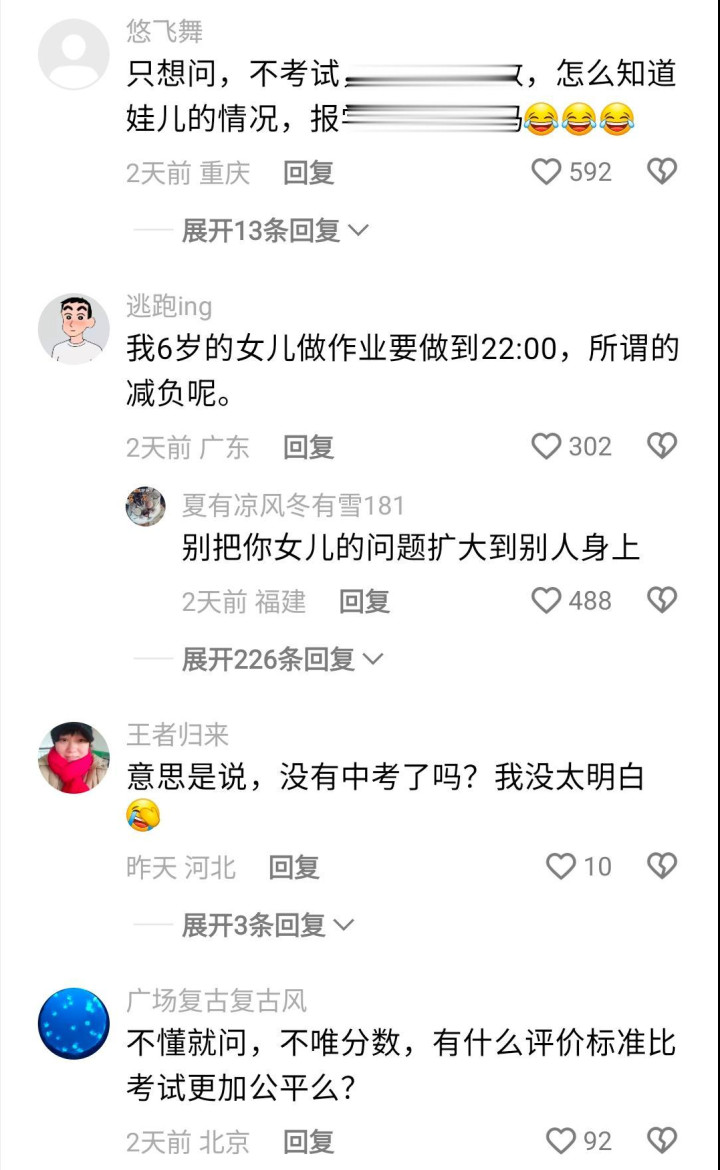Viewport: 720px width, 1170px height.
Task: Expand the 226 replies thread
Action: coord(282,659)
